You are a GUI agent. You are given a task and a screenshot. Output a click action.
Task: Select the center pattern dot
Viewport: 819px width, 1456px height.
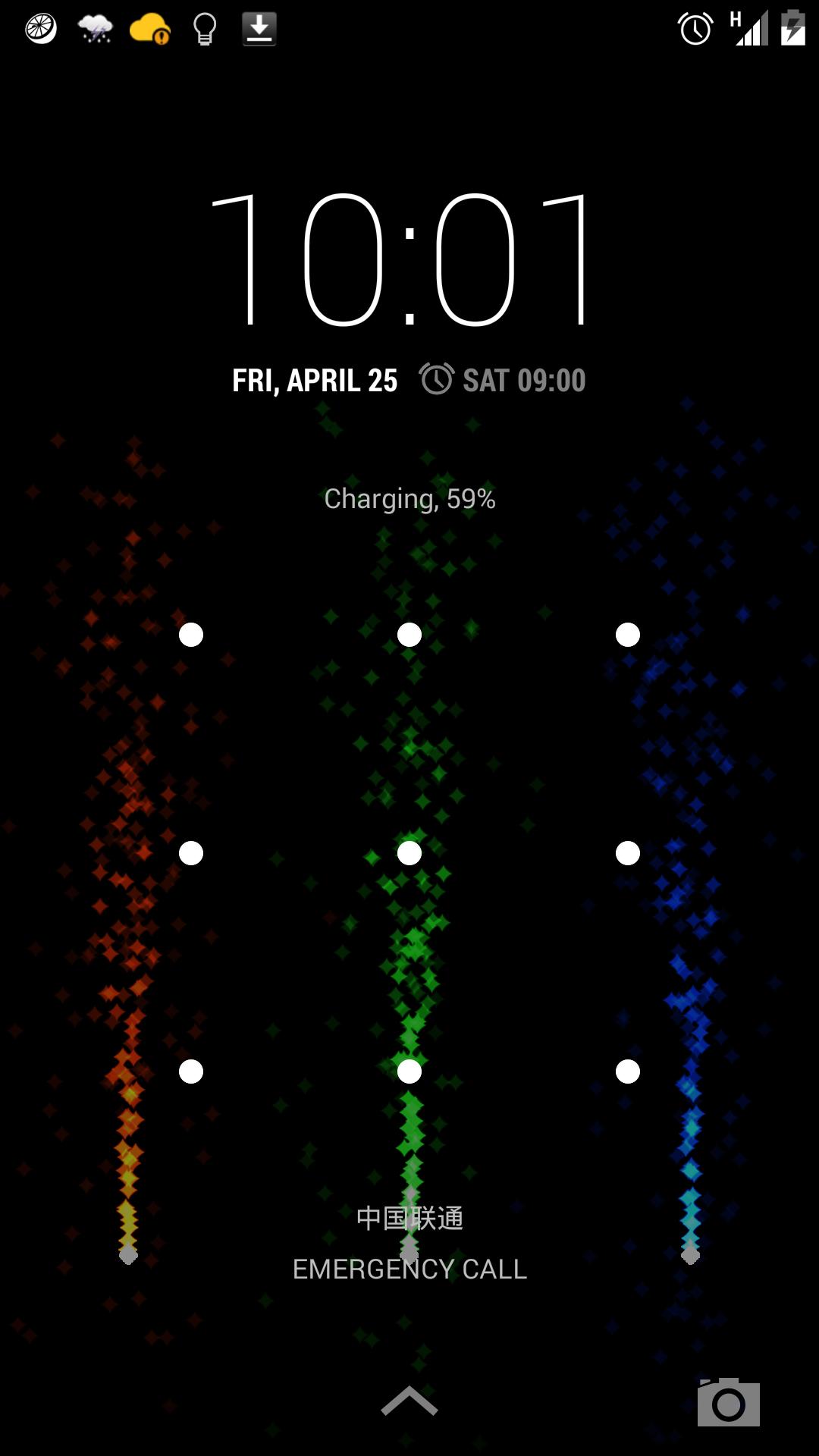(409, 853)
